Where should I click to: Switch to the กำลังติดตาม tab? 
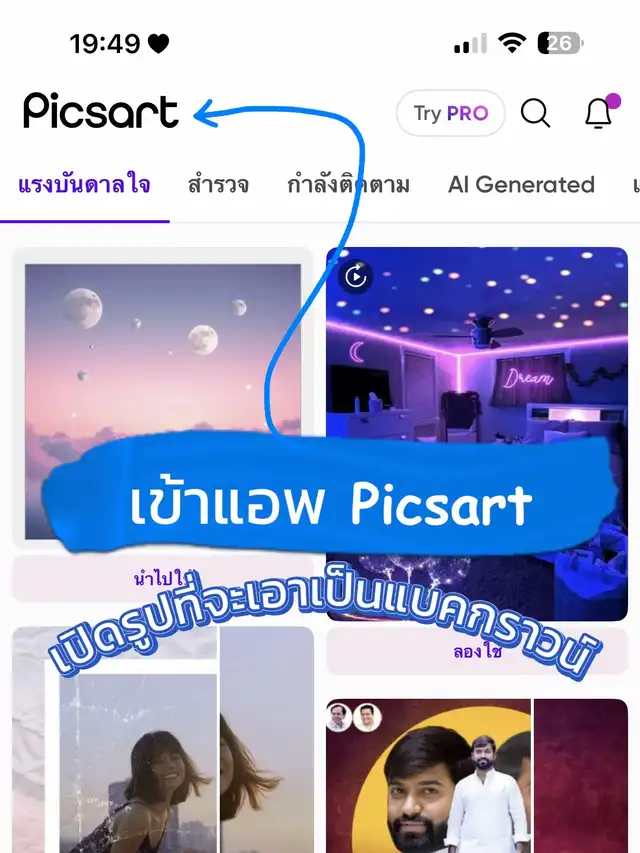click(x=348, y=185)
